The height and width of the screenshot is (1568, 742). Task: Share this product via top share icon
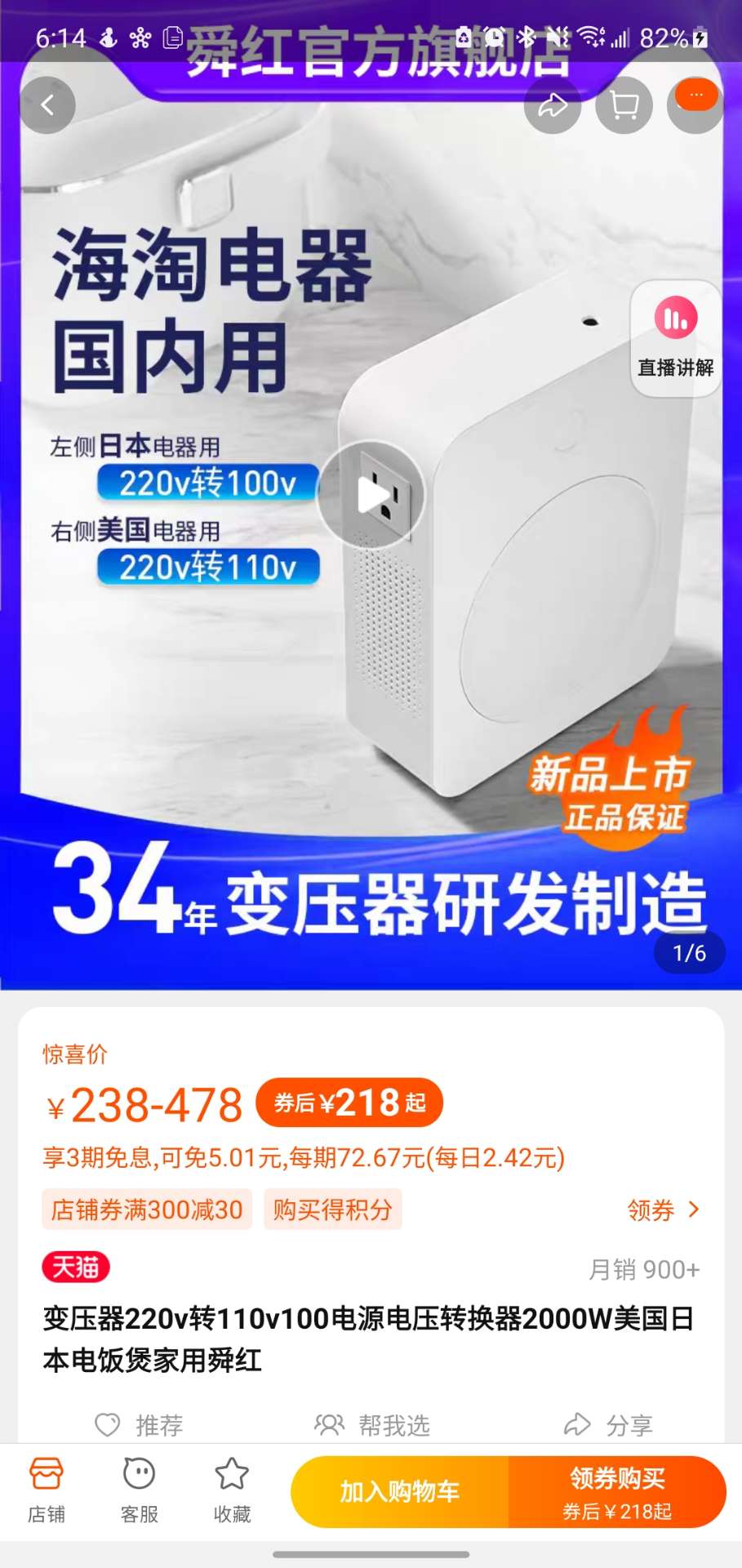coord(553,105)
